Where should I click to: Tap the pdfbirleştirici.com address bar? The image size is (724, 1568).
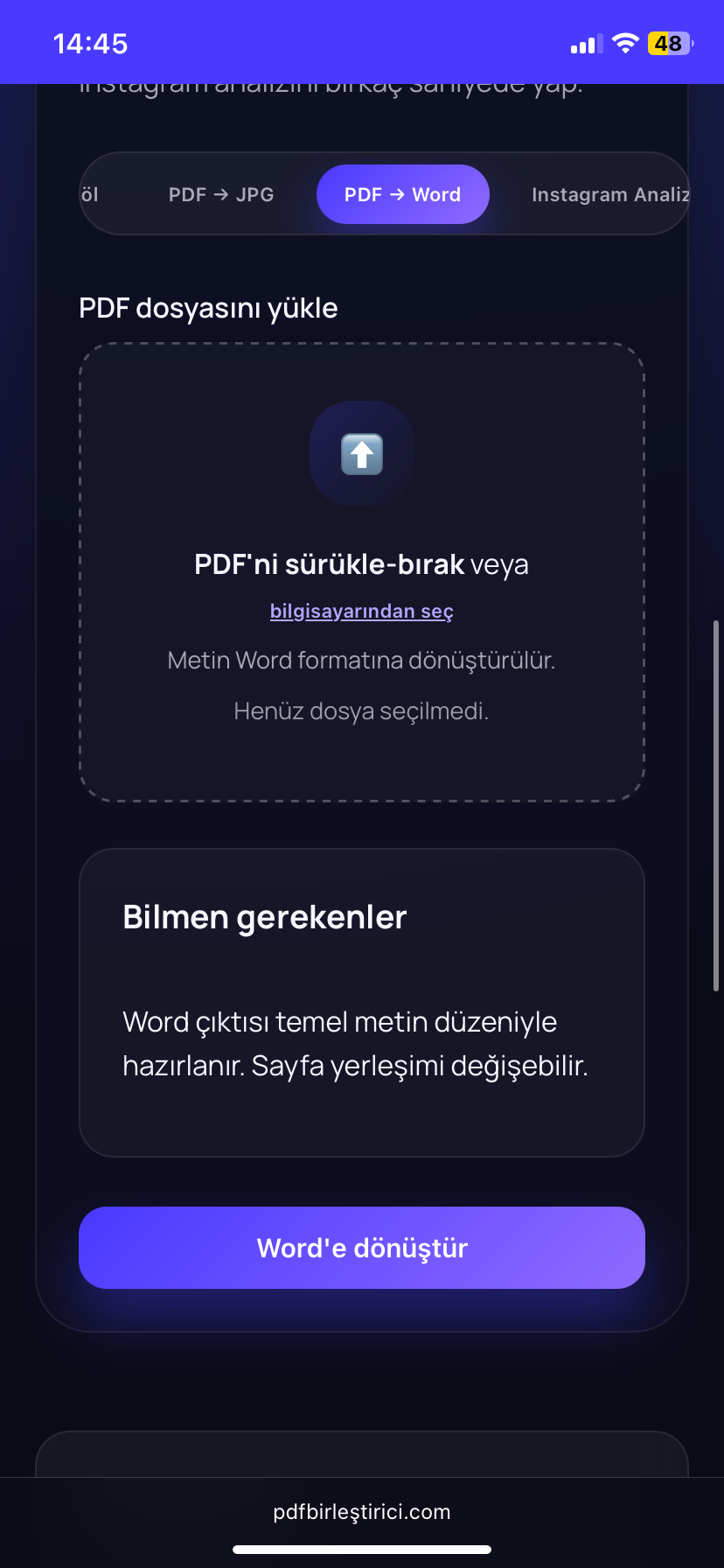361,1511
